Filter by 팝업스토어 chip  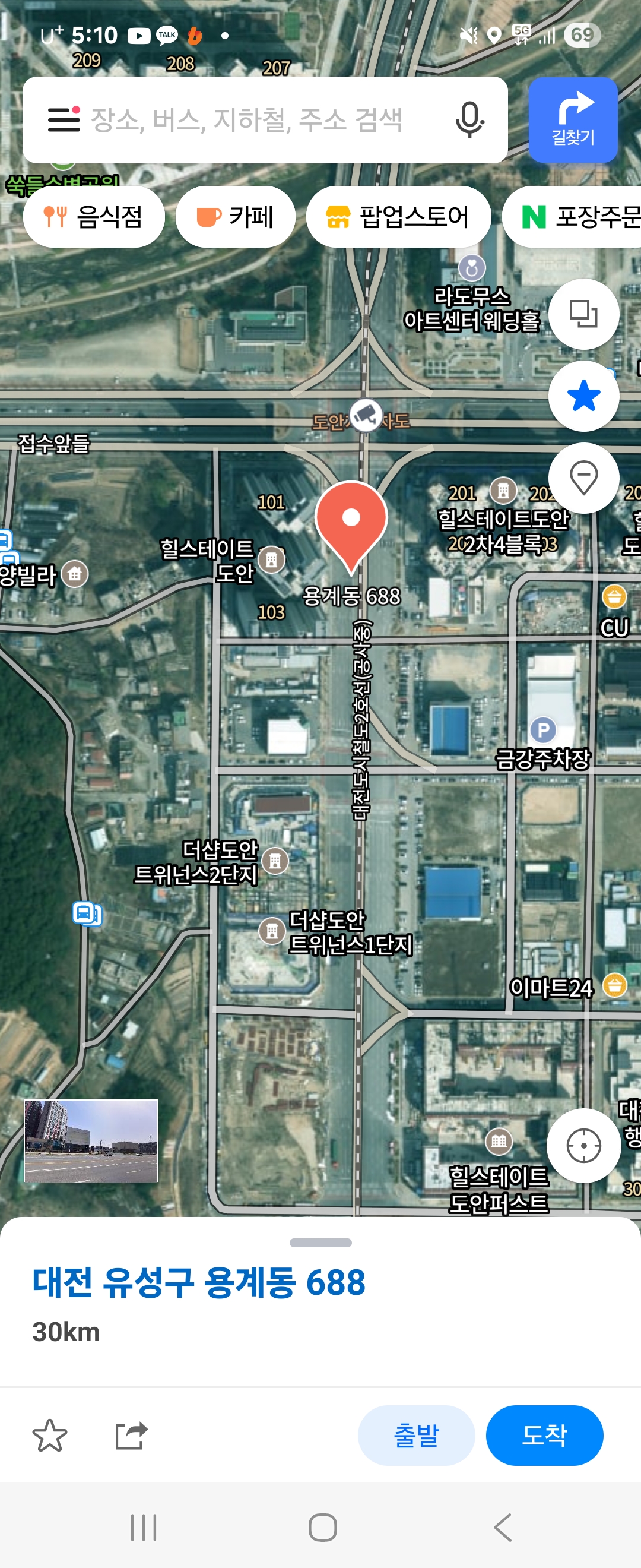pos(398,217)
